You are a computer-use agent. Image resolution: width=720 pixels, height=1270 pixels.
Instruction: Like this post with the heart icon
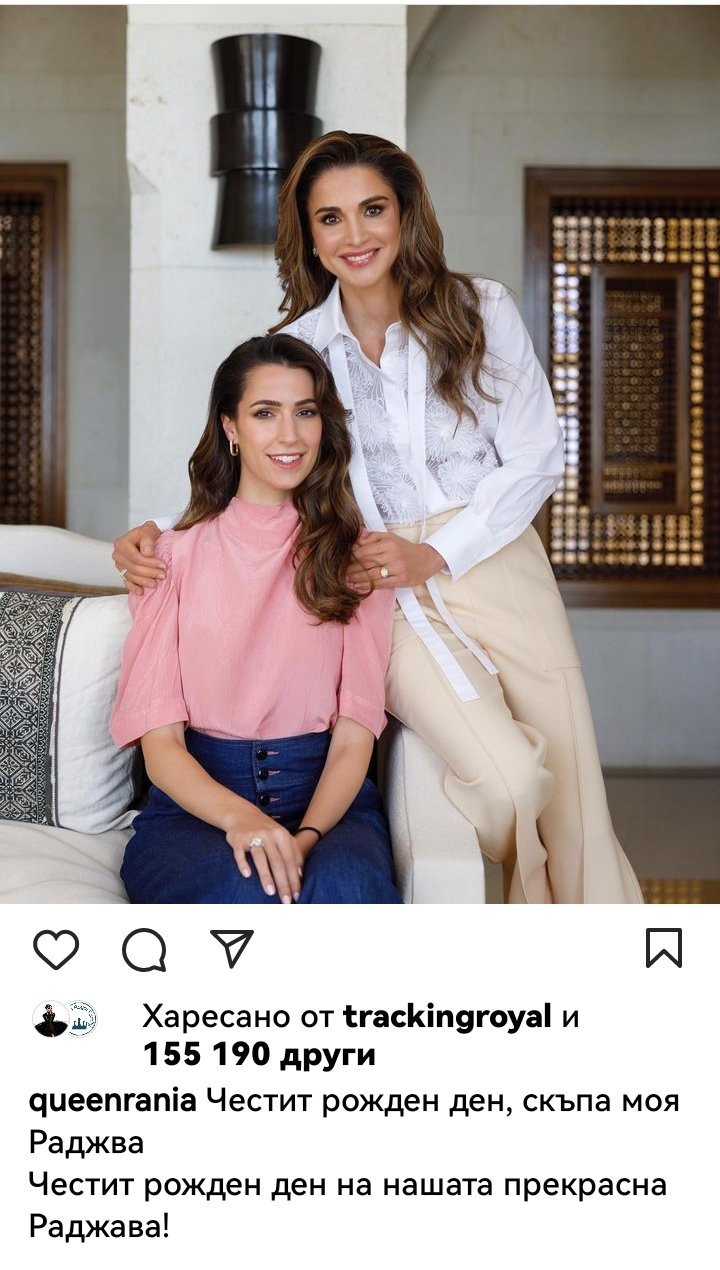click(x=56, y=949)
